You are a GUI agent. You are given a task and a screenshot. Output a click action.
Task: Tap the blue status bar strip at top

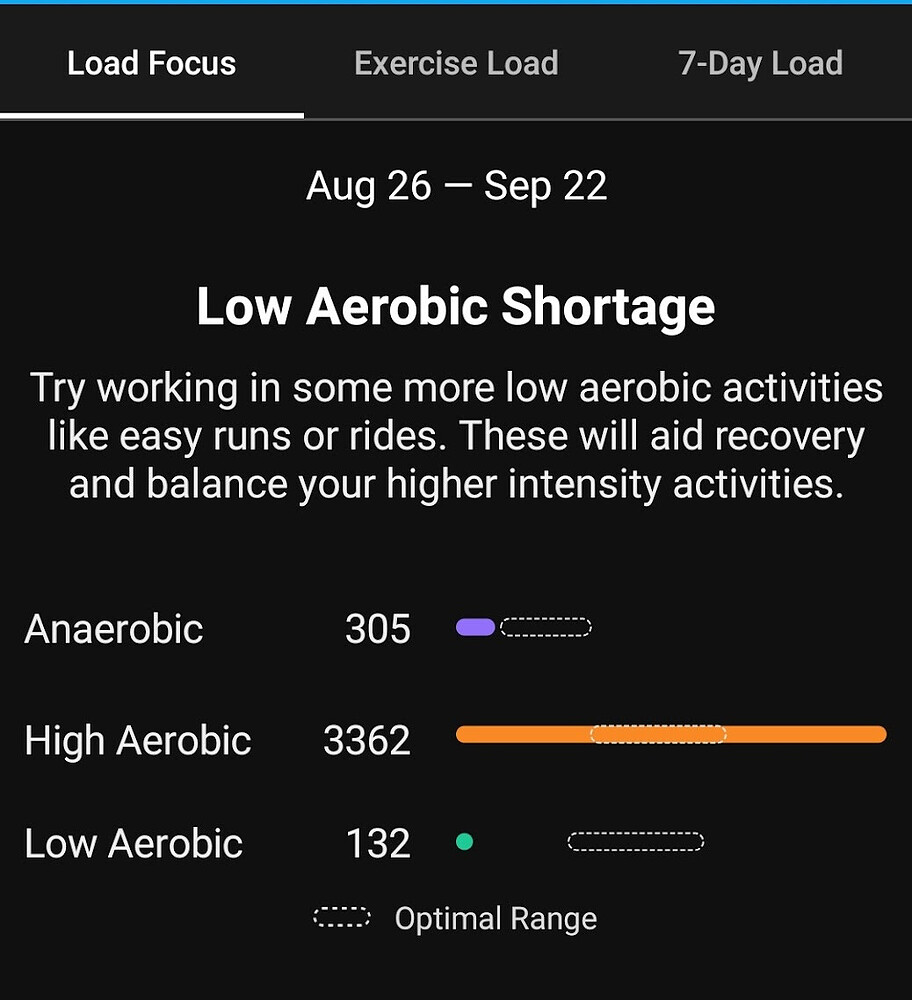[456, 4]
